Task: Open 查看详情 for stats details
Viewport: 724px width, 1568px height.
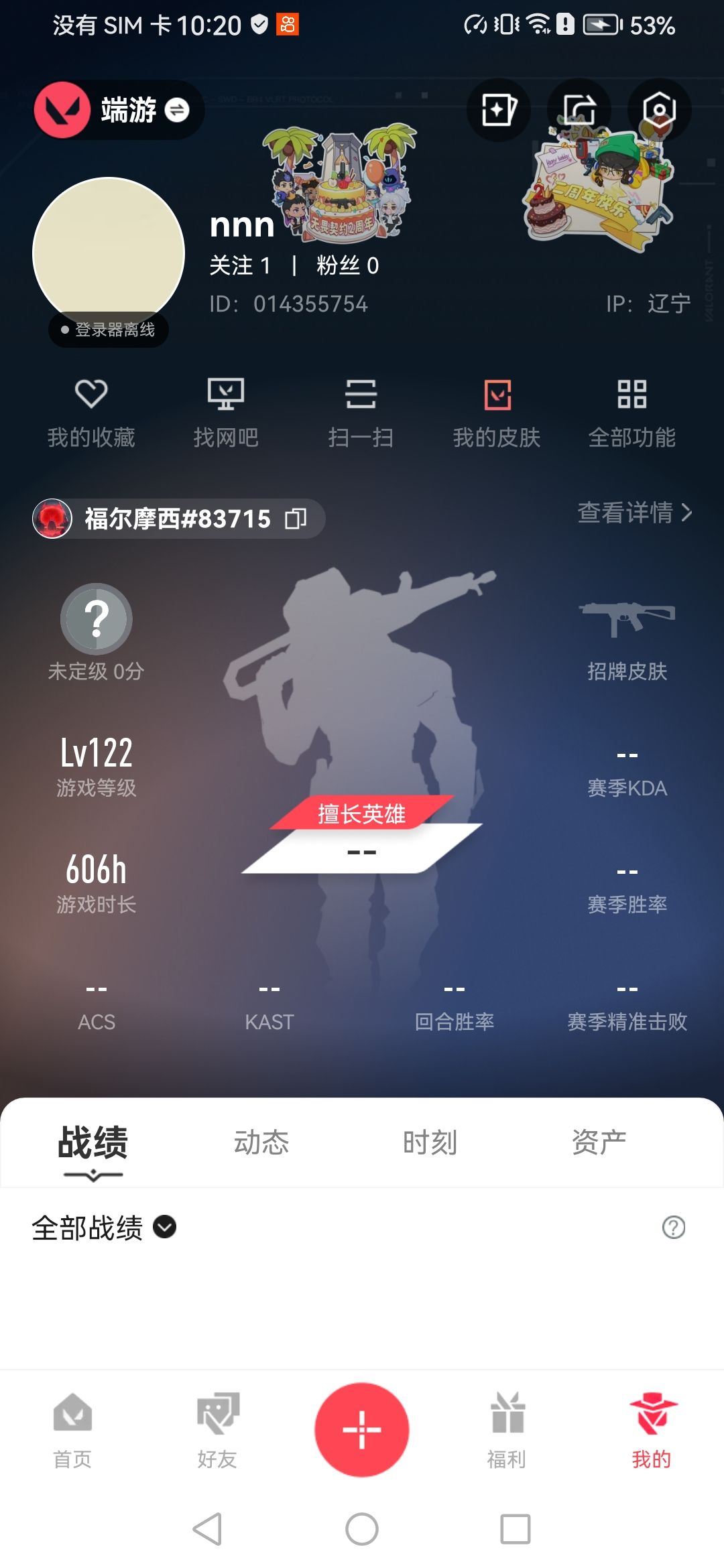Action: point(634,513)
